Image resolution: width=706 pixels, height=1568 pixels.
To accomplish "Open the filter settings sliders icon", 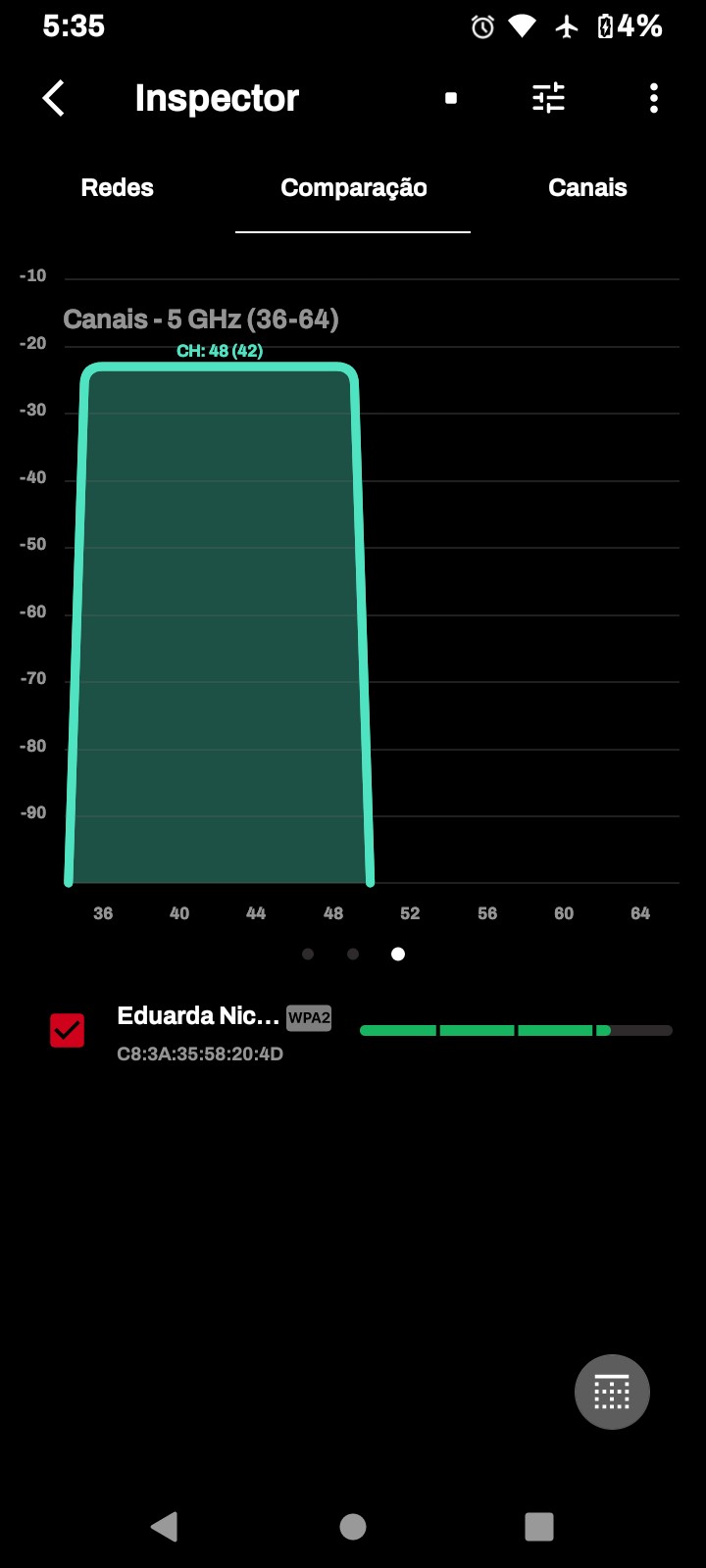I will (548, 98).
